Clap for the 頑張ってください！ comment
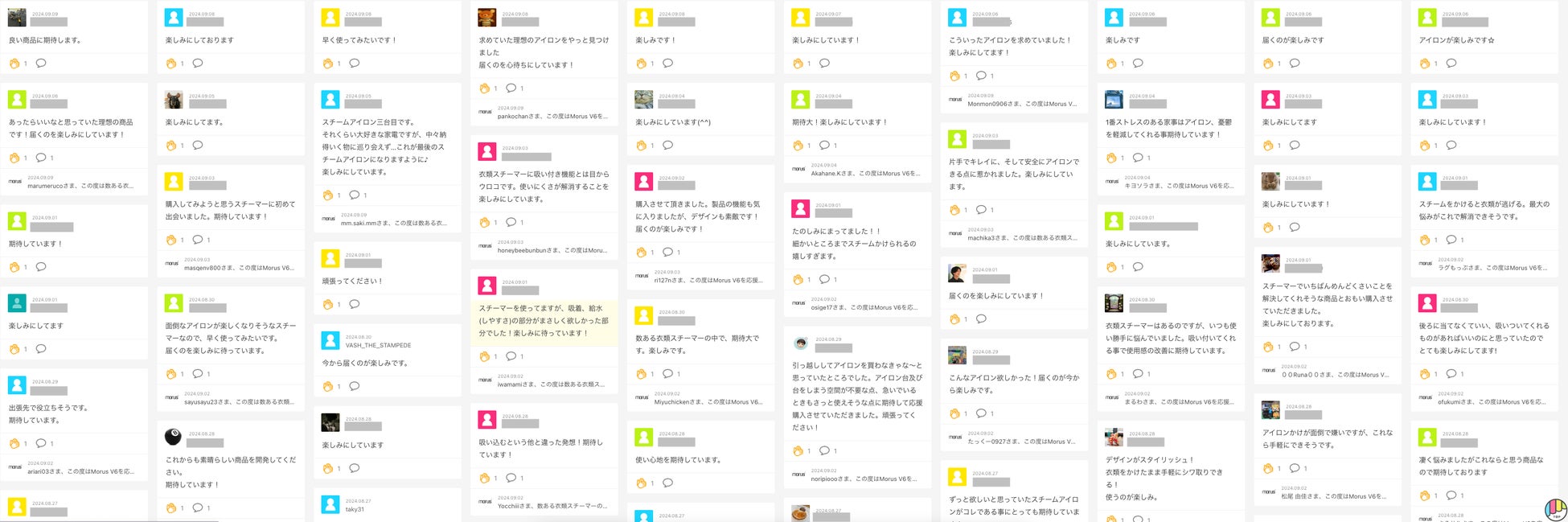Screen dimensions: 1568x522 (328, 305)
